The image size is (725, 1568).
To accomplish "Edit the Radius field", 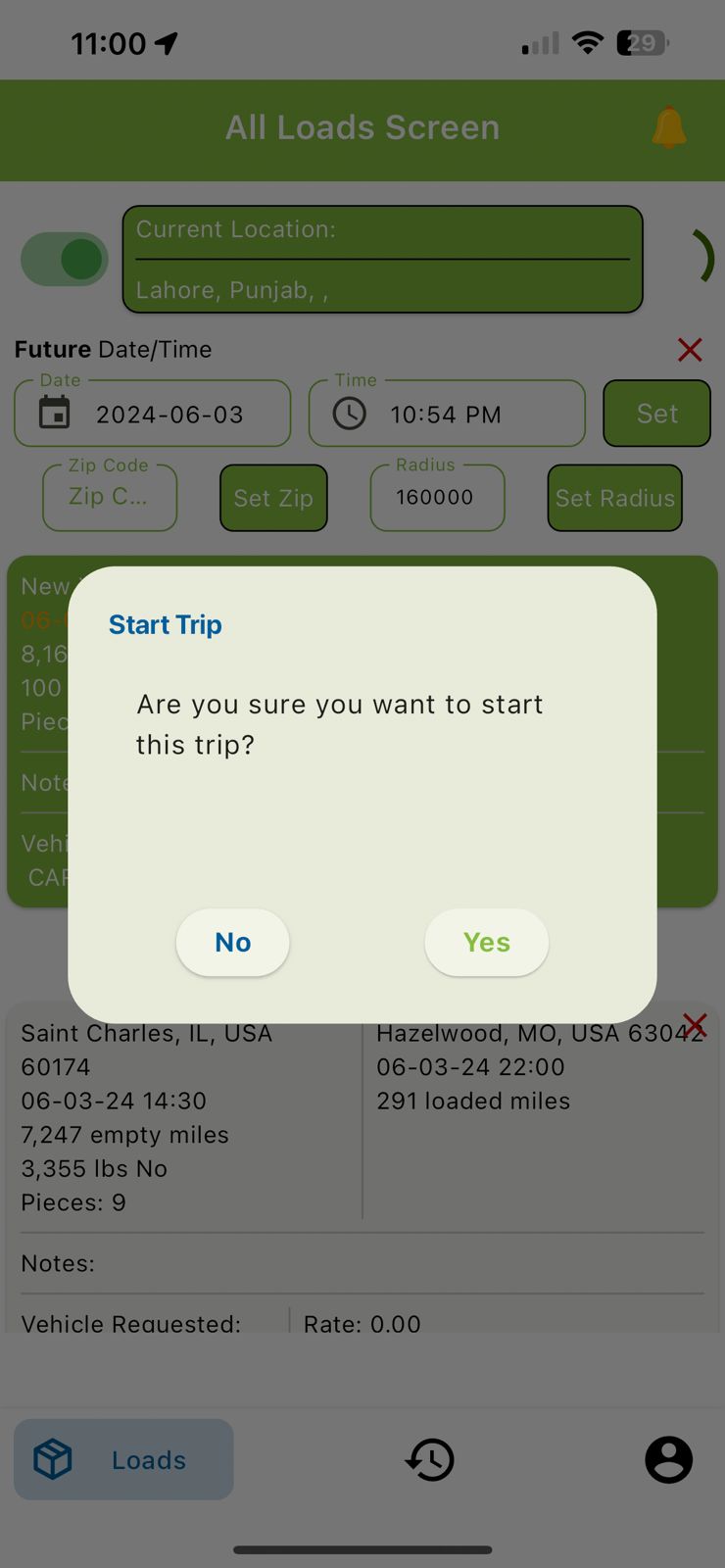I will tap(437, 498).
